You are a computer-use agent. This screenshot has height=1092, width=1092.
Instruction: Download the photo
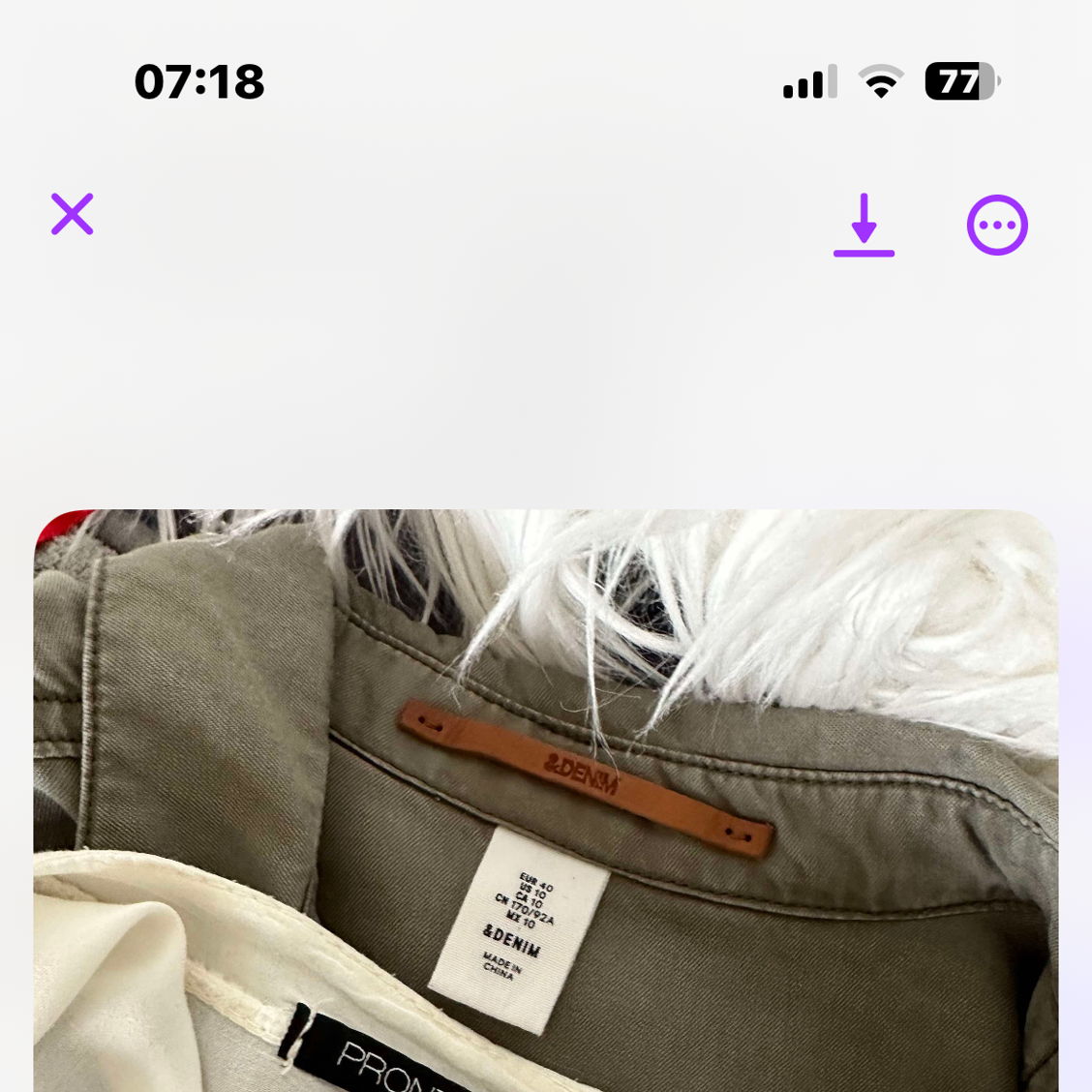864,226
